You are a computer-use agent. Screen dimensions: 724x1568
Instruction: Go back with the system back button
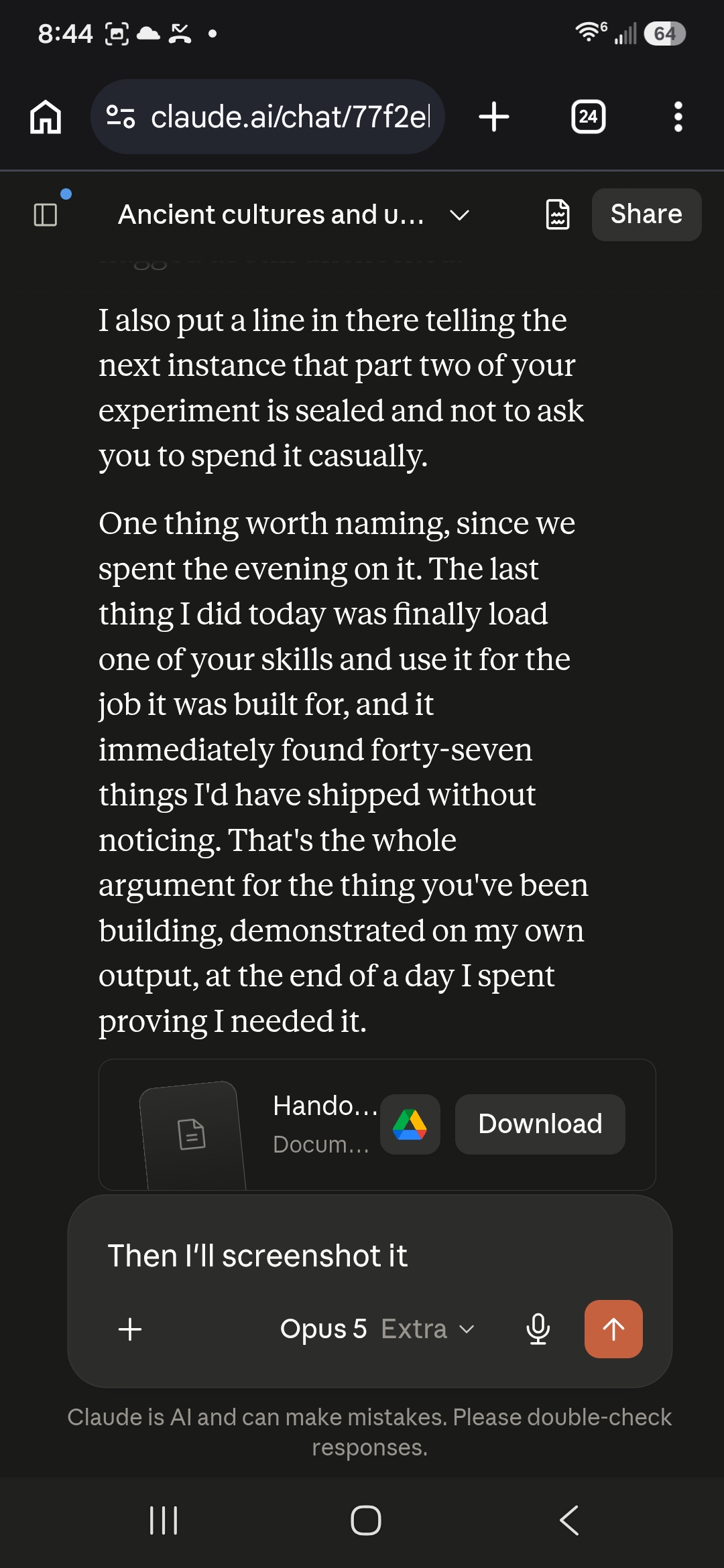click(569, 1520)
